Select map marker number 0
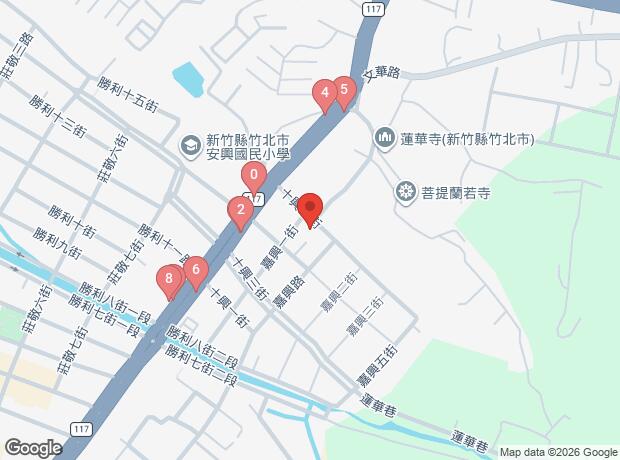The width and height of the screenshot is (620, 460). (x=254, y=178)
